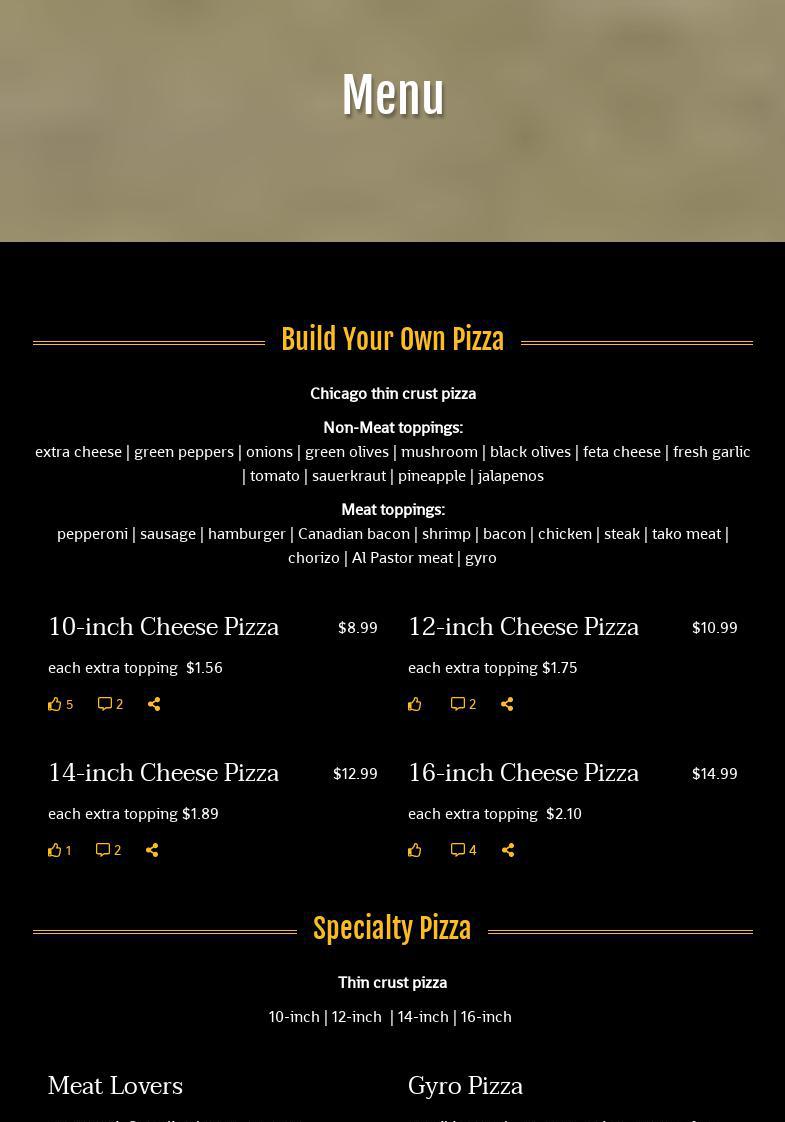Like the 12-inch Cheese Pizza

coord(415,704)
